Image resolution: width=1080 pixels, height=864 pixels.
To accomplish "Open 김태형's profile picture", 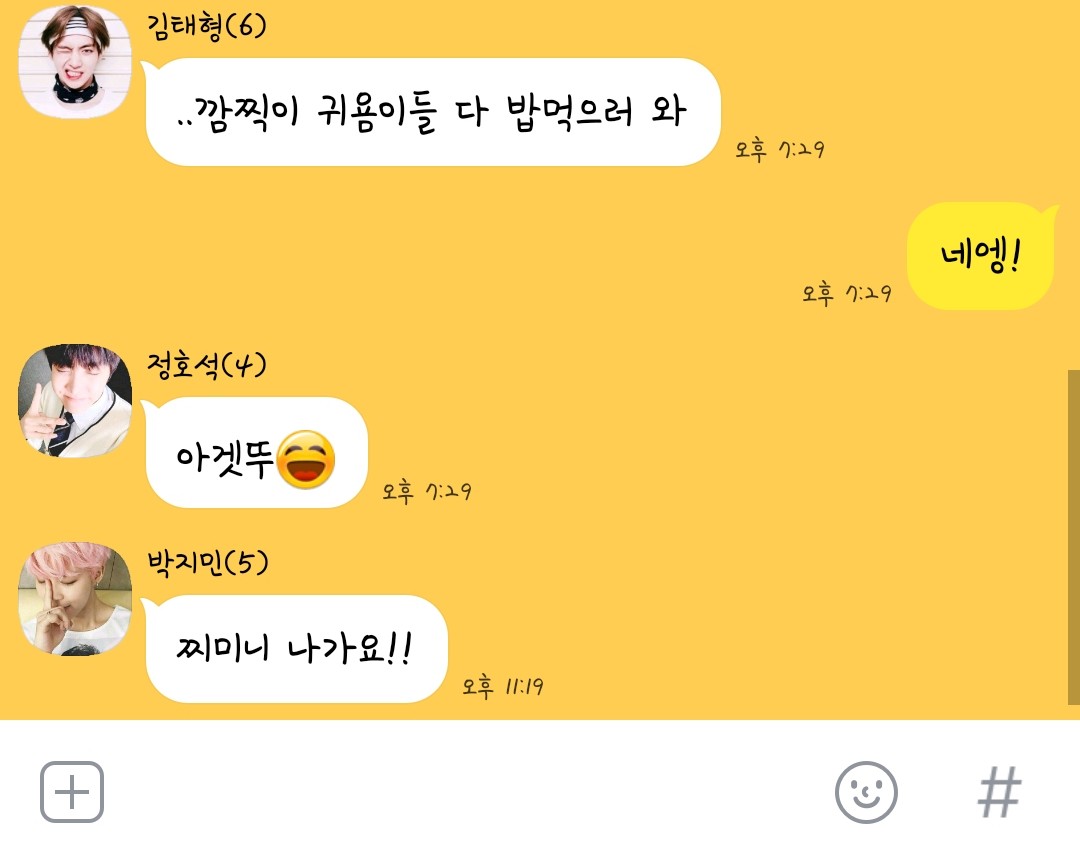I will pos(75,62).
